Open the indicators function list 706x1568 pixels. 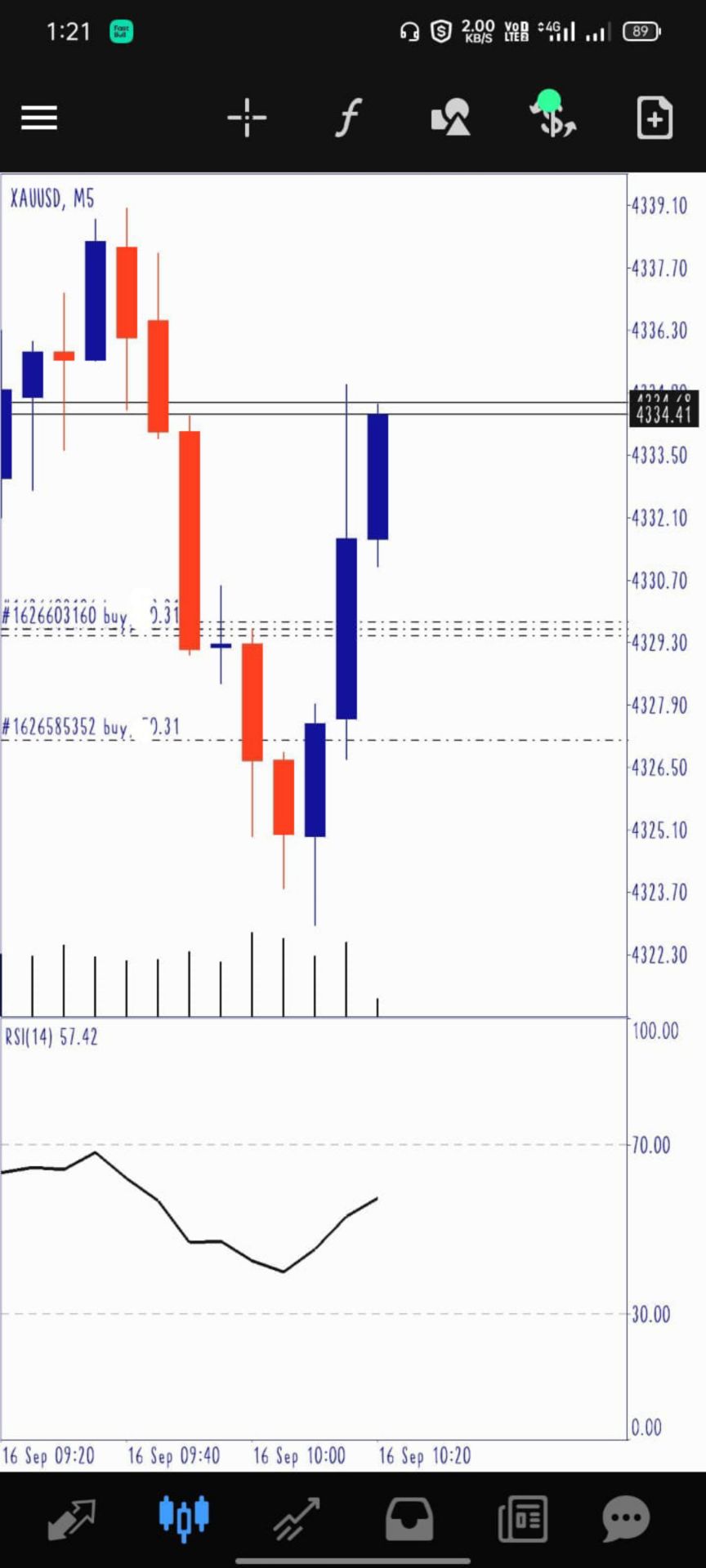pos(349,118)
